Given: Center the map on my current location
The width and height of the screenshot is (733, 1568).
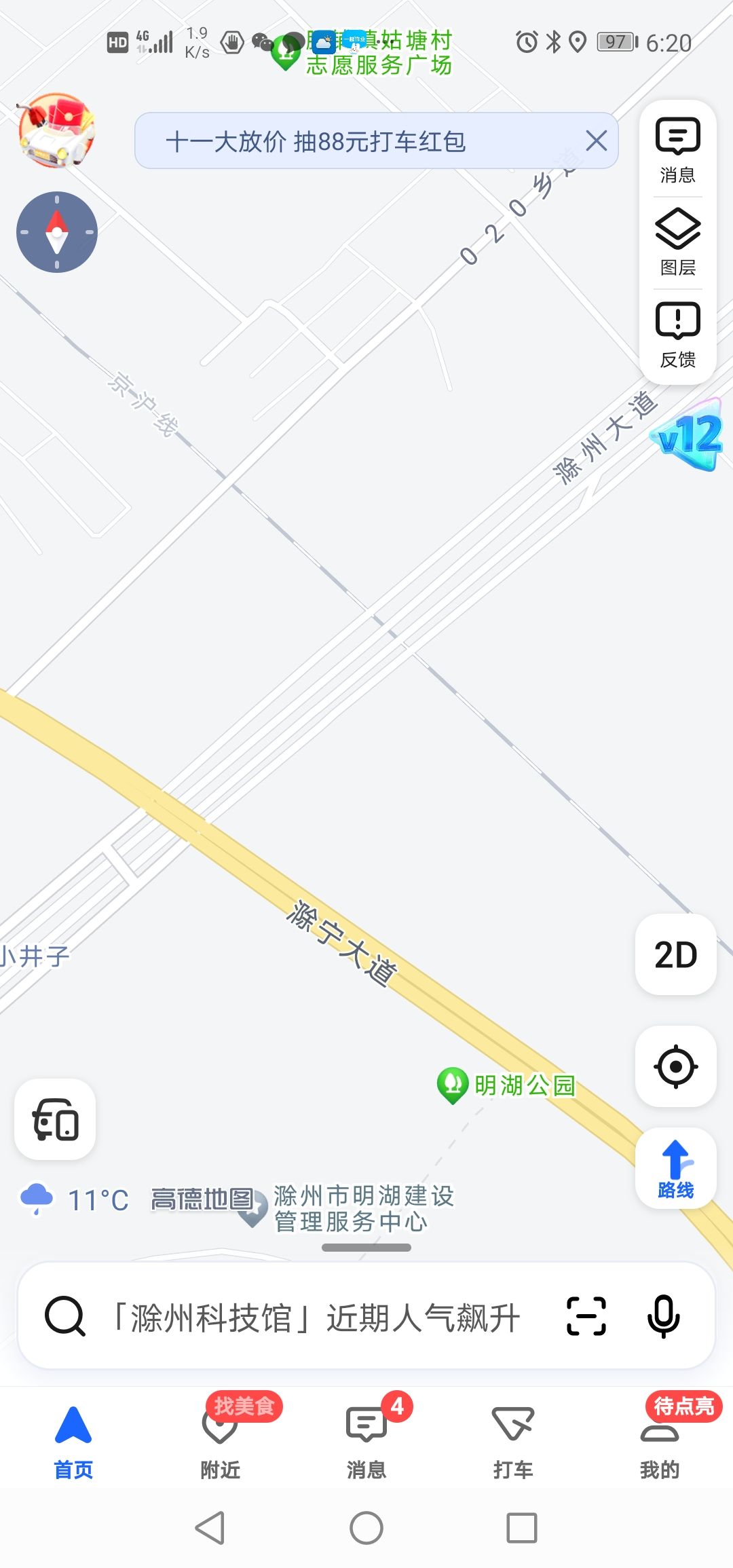Looking at the screenshot, I should click(675, 1066).
